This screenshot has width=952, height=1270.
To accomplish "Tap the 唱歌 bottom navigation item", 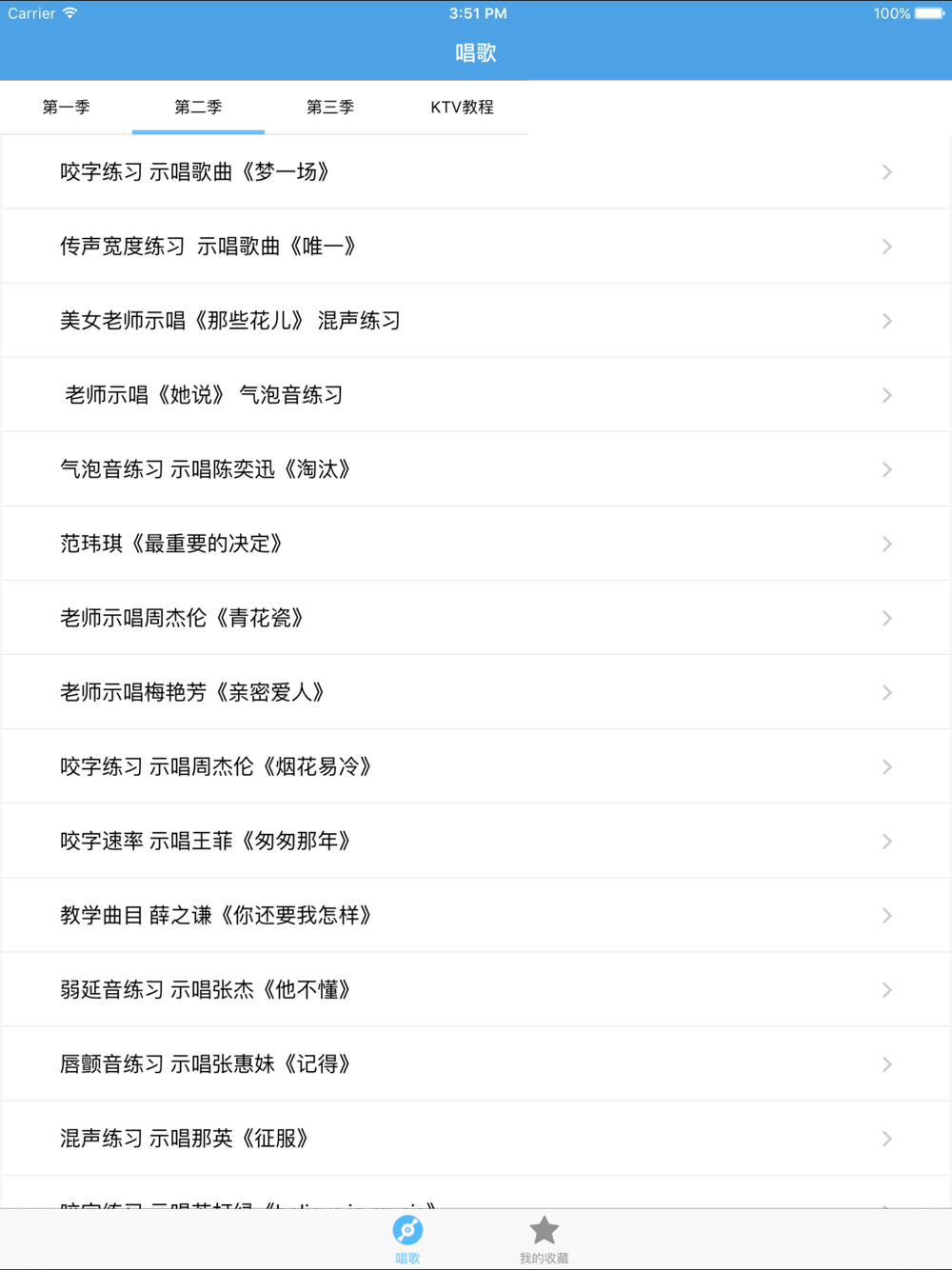I will tap(407, 1240).
